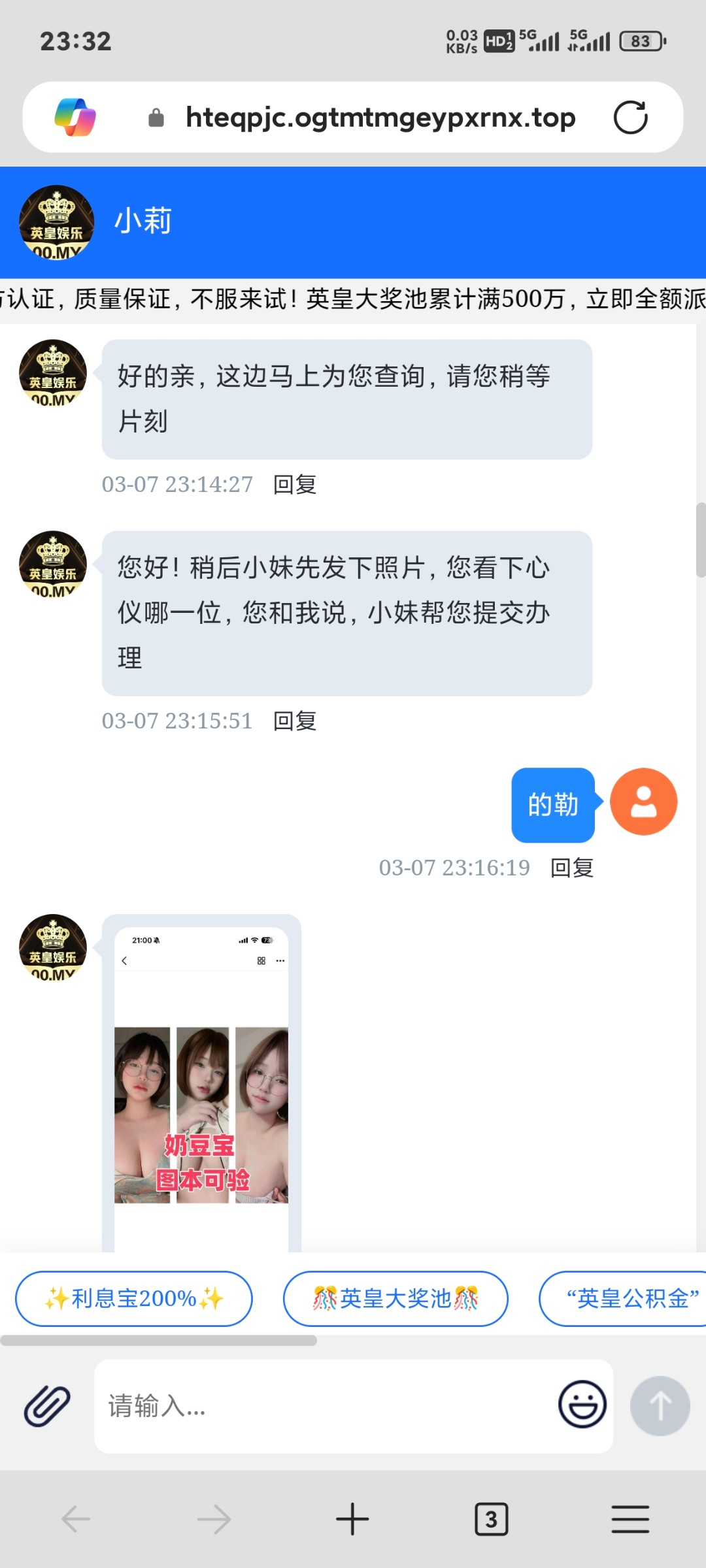This screenshot has width=706, height=1568.
Task: Reply to the 23:16:19 message
Action: [x=572, y=868]
